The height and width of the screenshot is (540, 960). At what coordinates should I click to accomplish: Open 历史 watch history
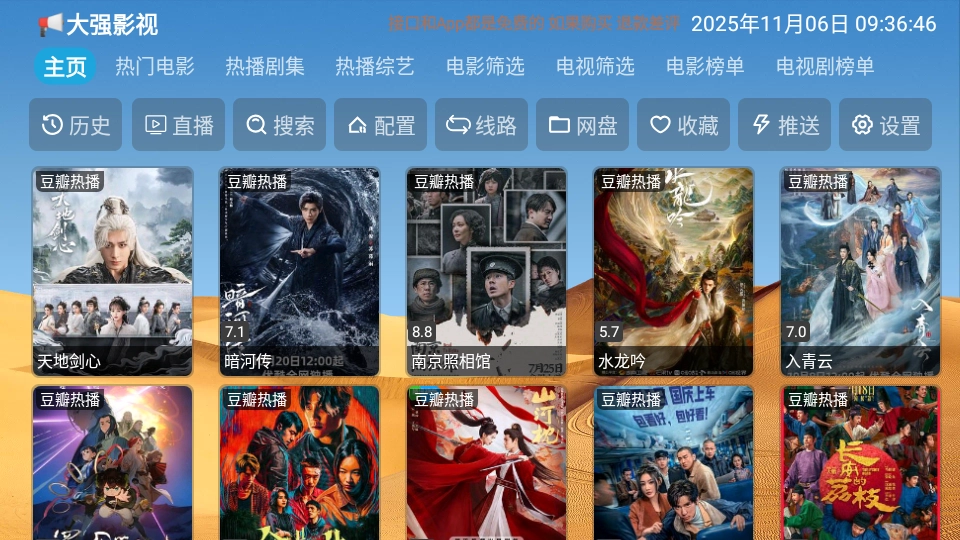coord(76,125)
